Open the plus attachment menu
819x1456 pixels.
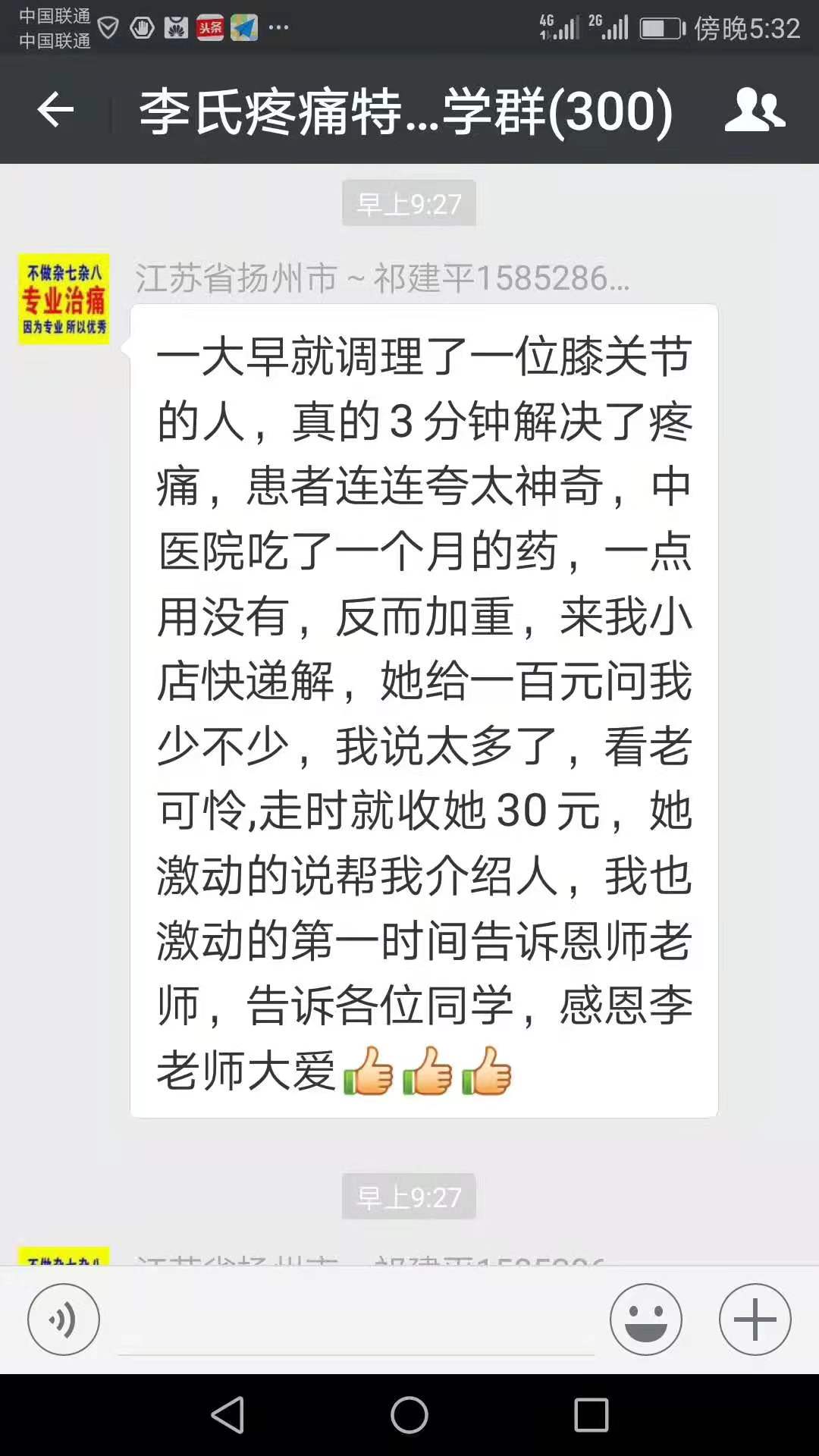755,1320
